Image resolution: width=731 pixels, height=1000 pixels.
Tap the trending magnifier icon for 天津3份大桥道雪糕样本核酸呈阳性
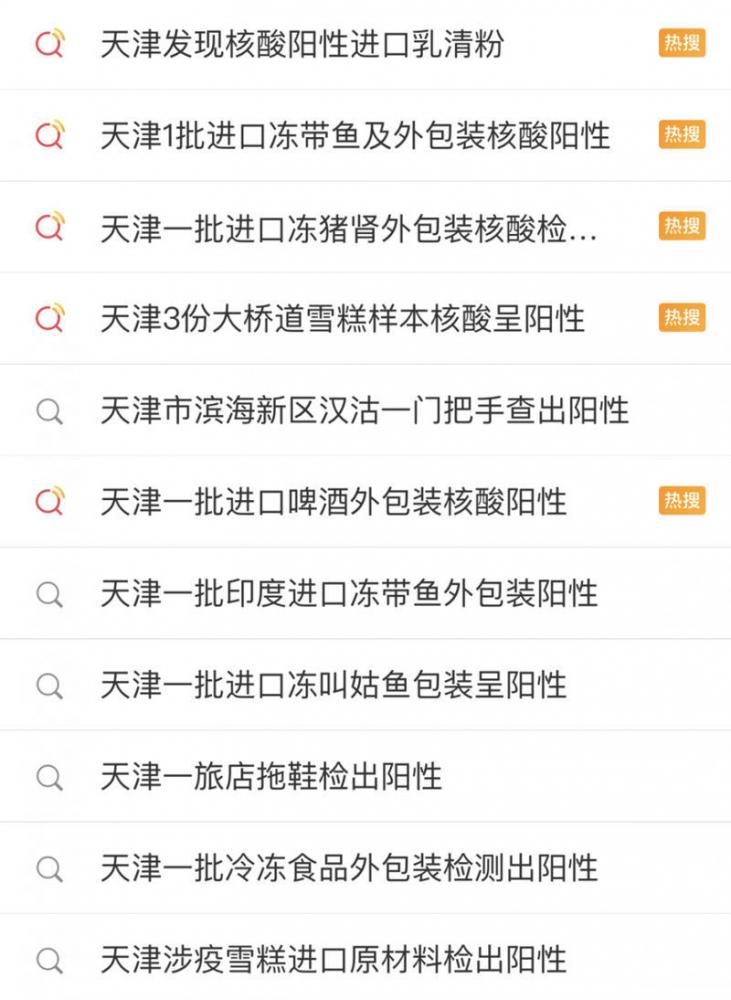50,318
